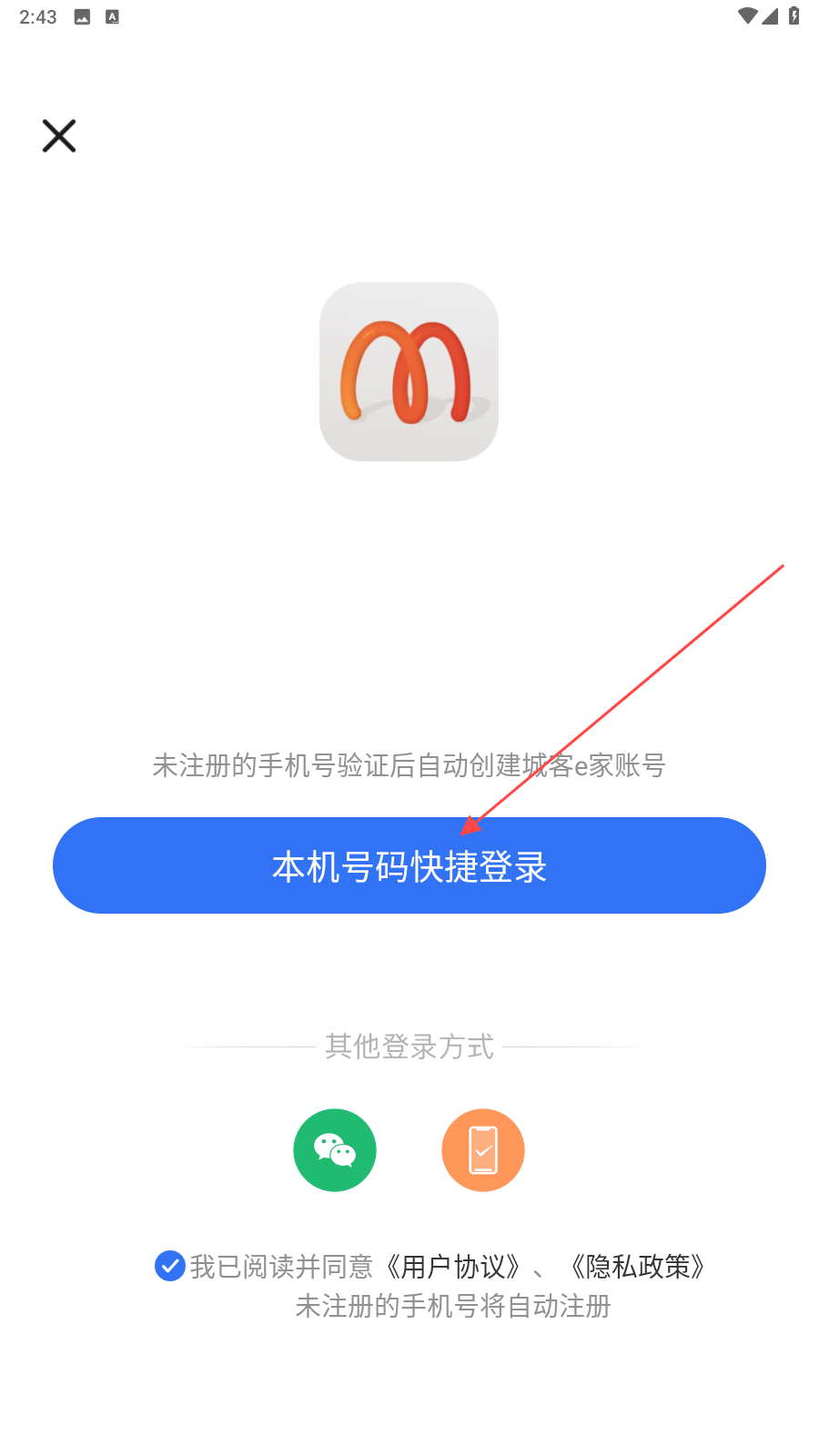Viewport: 819px width, 1456px height.
Task: Open 《隐私政策》 link
Action: click(x=638, y=1267)
